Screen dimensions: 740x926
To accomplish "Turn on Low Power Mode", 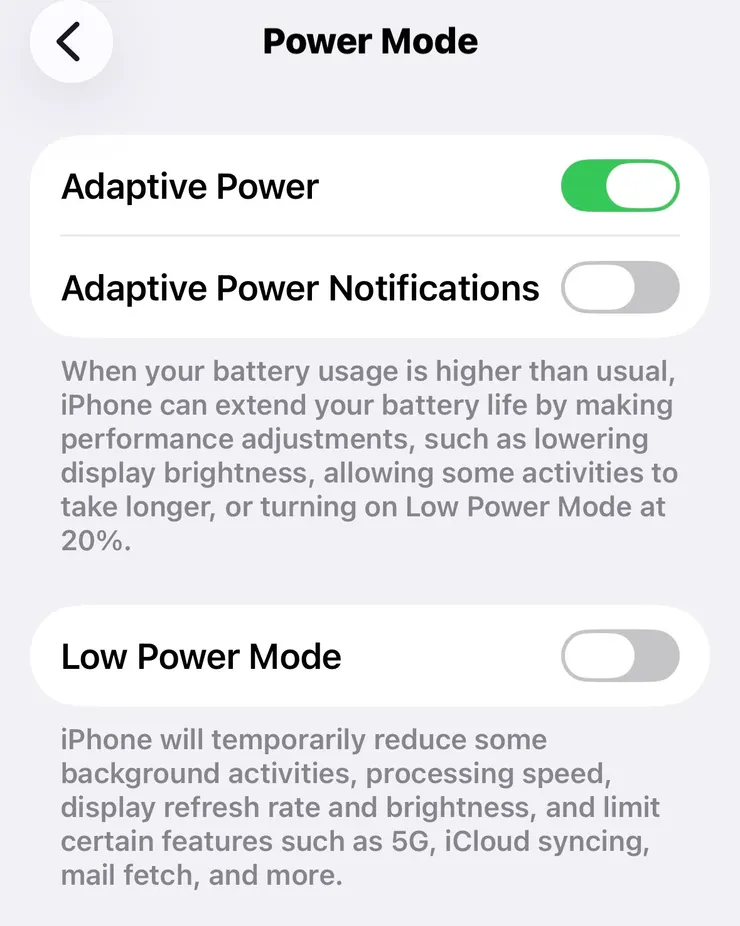I will click(620, 656).
